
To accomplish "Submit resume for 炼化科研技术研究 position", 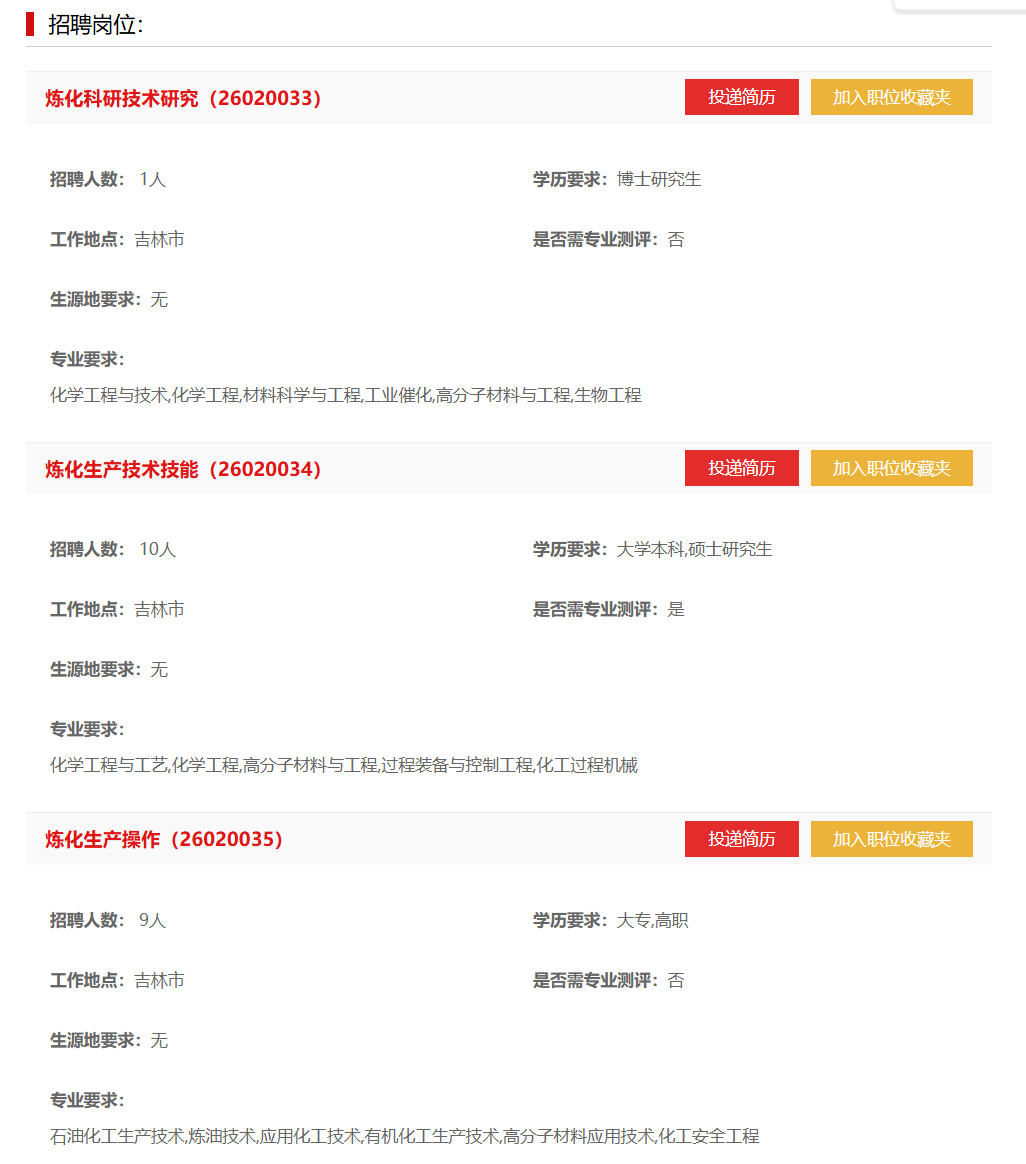I will click(x=741, y=97).
